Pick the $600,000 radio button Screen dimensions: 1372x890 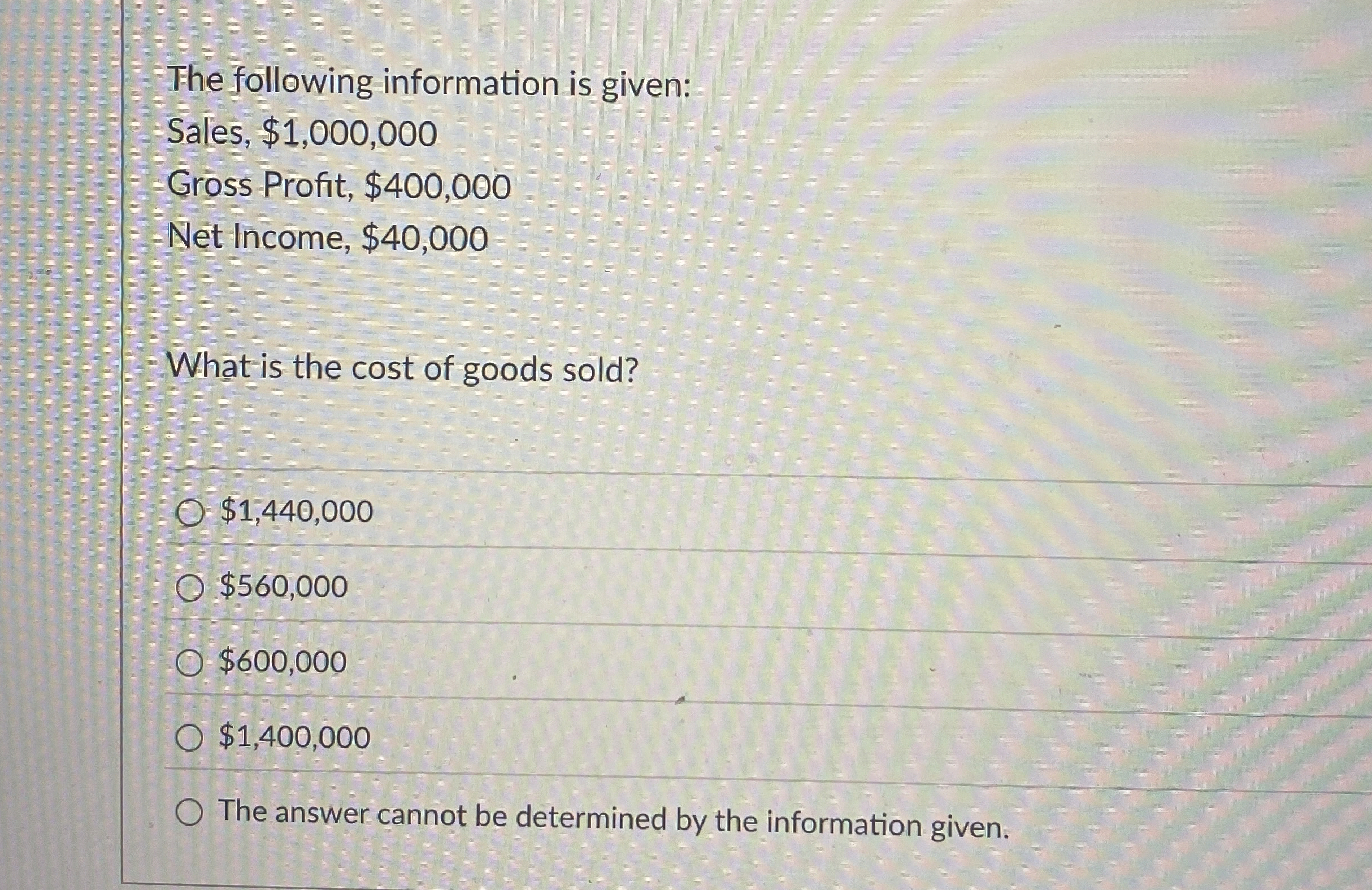(x=189, y=663)
